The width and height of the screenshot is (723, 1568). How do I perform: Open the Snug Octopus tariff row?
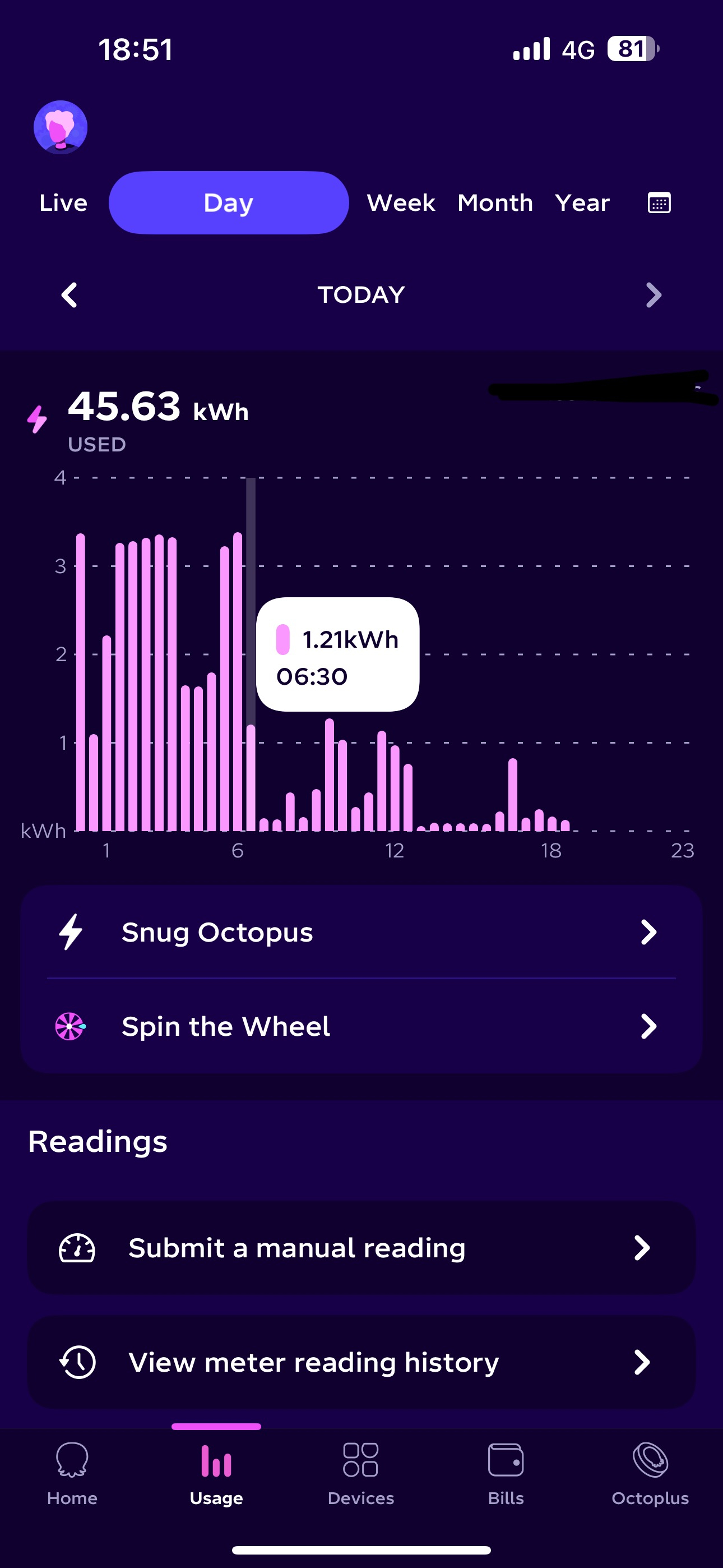[361, 932]
